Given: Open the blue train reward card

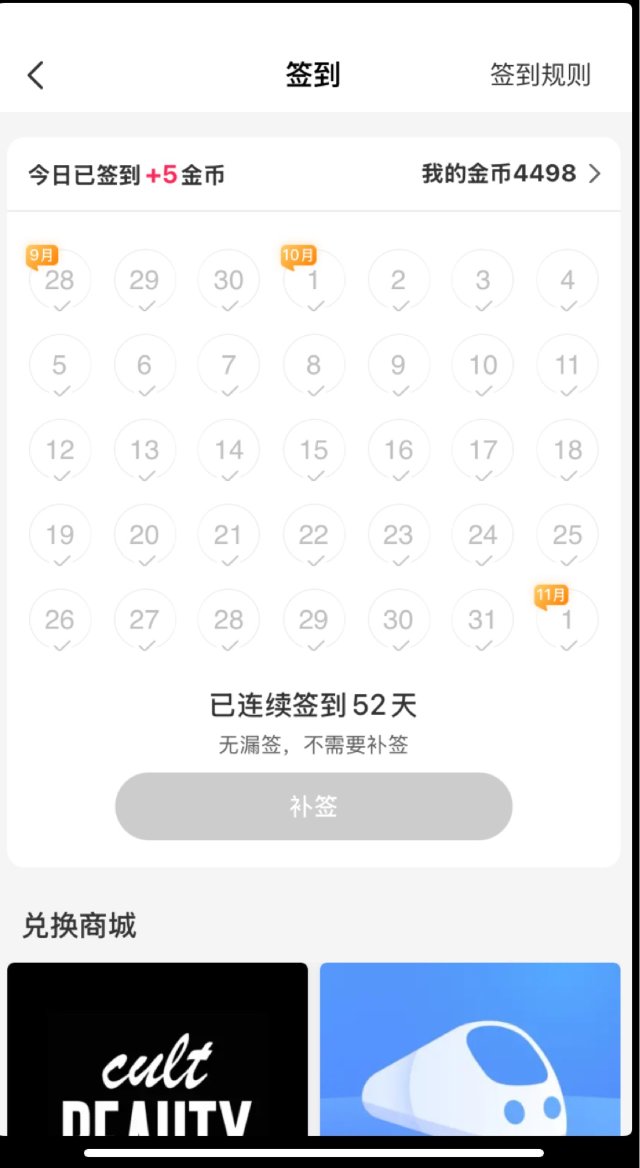Looking at the screenshot, I should [x=470, y=1050].
